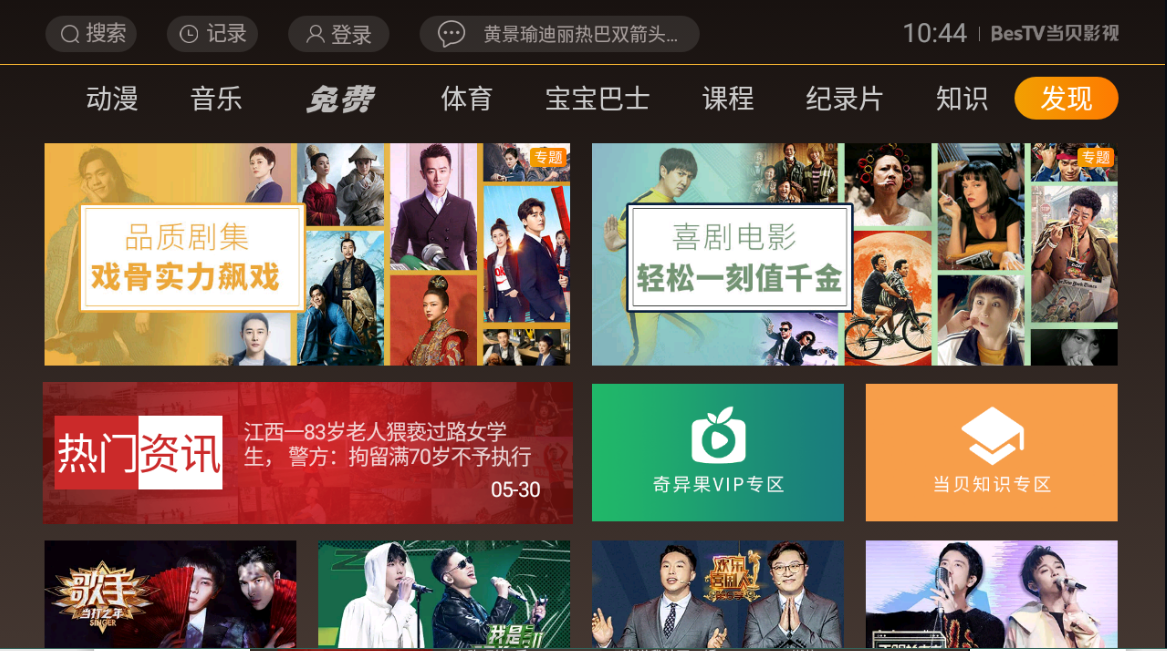This screenshot has height=651, width=1167.
Task: Select the 纪录片 tab
Action: click(x=844, y=99)
